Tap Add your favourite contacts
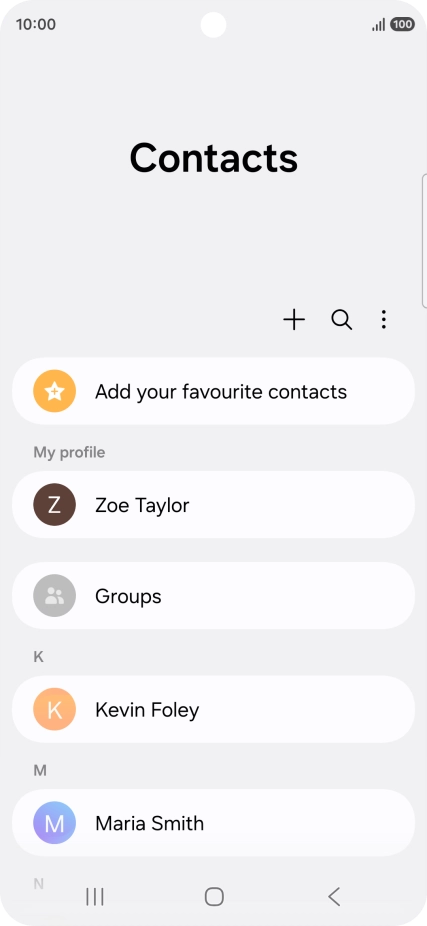427x926 pixels. pos(213,391)
